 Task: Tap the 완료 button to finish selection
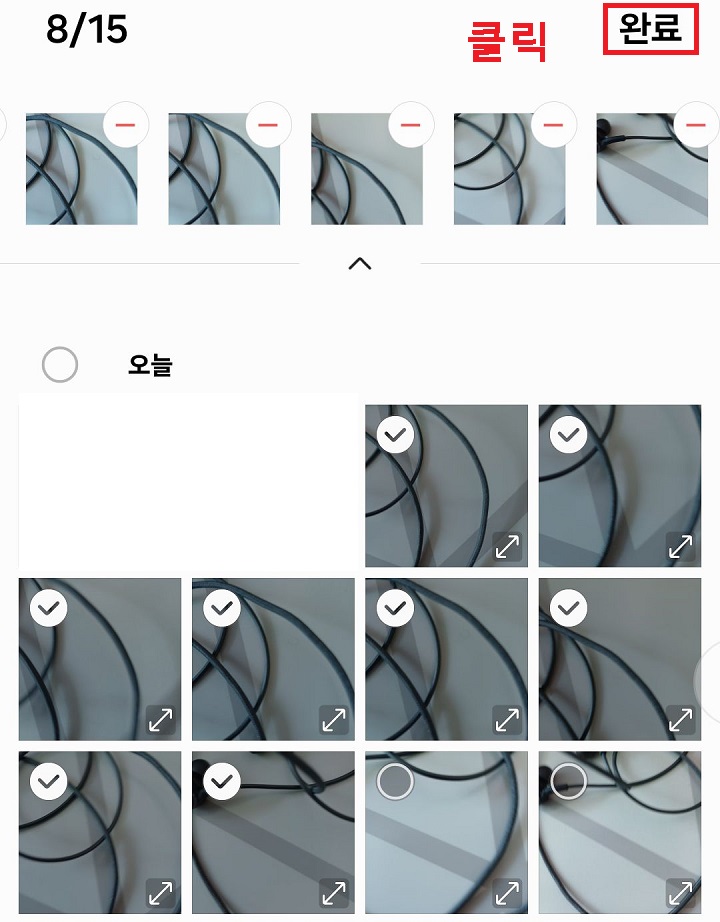(651, 30)
